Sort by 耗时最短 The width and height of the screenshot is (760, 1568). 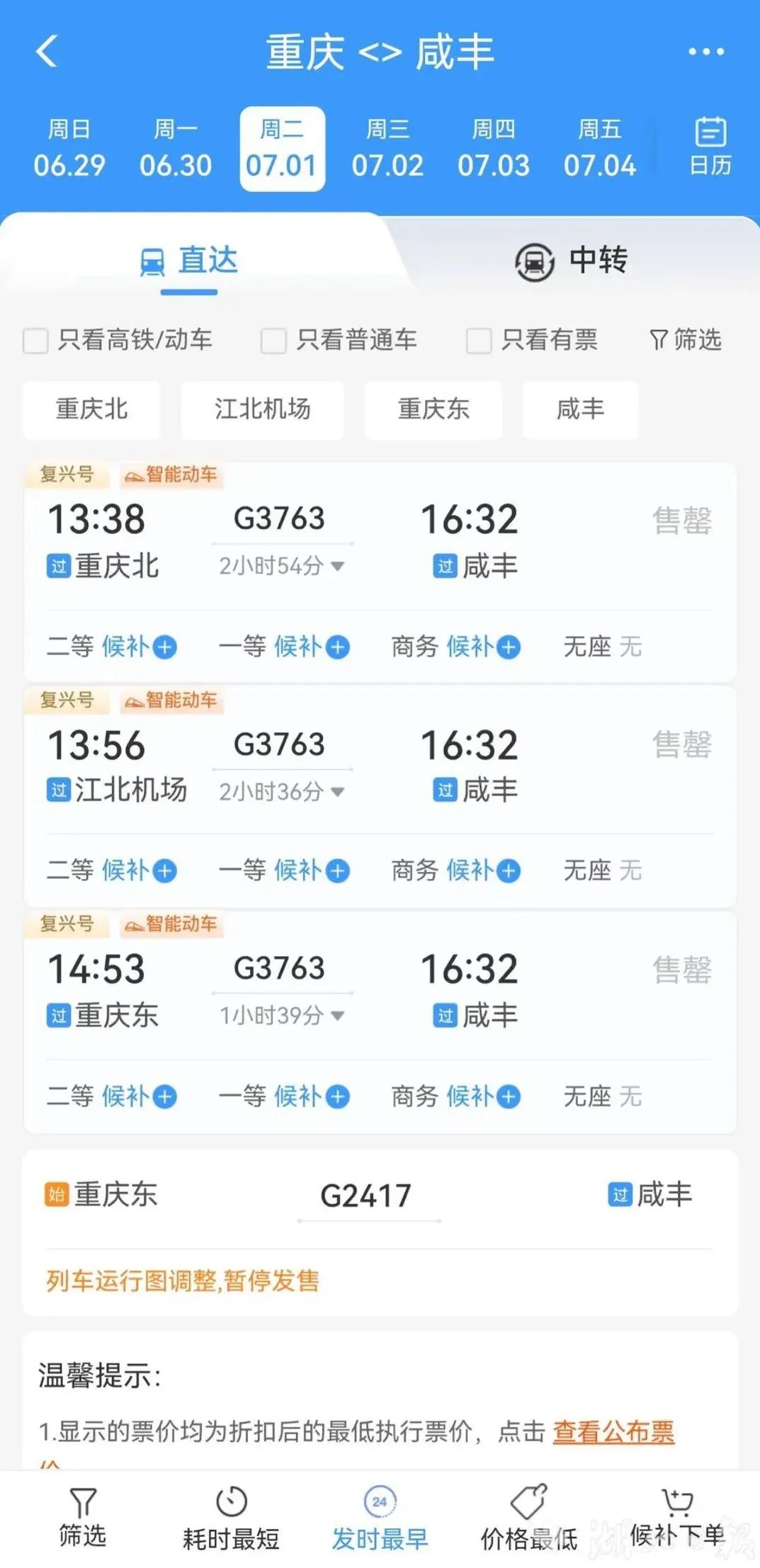[x=231, y=1519]
